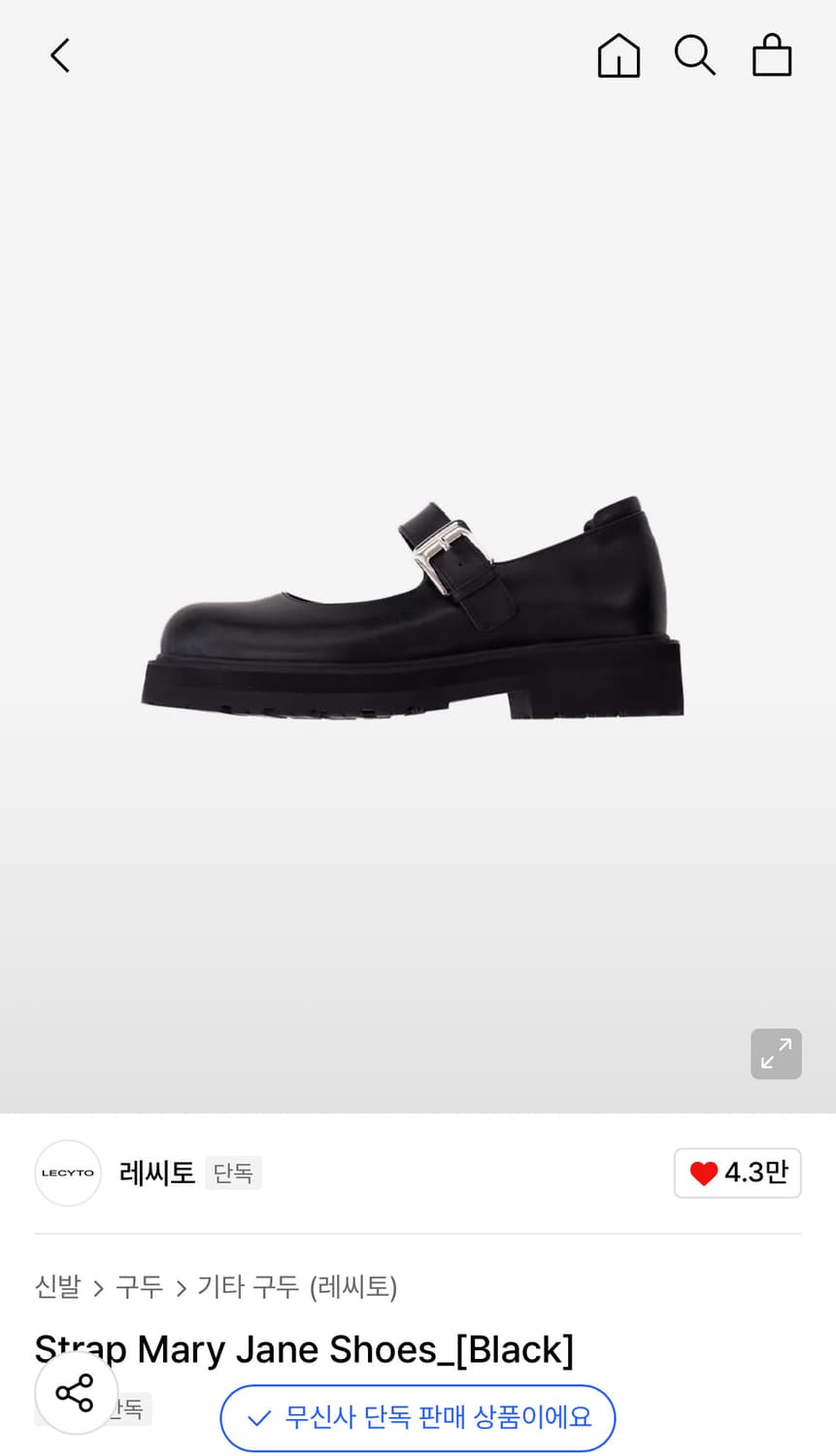Go back with the top-left arrow
836x1456 pixels.
60,55
